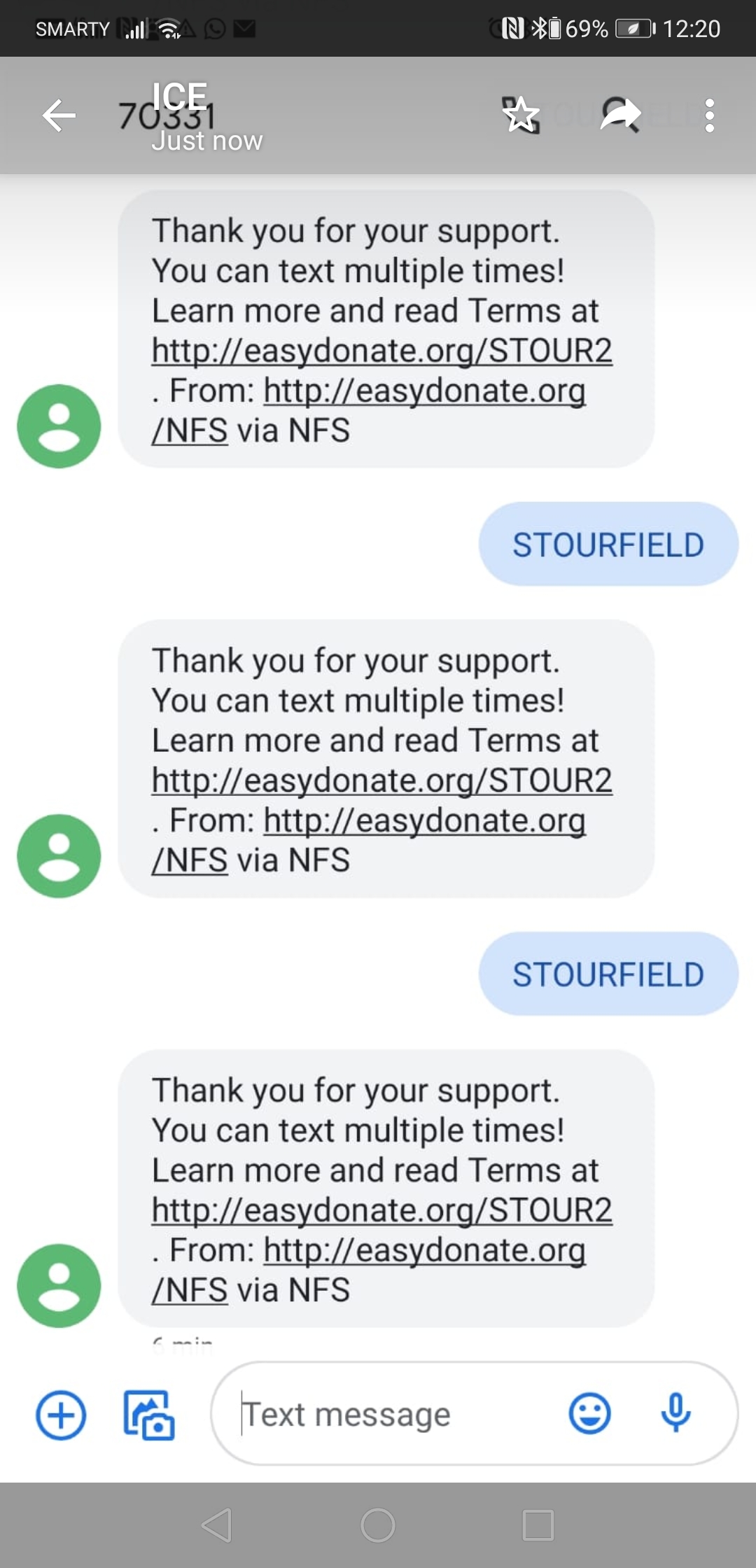Attach a photo using the gallery camera icon
This screenshot has height=1568, width=756.
point(149,1415)
